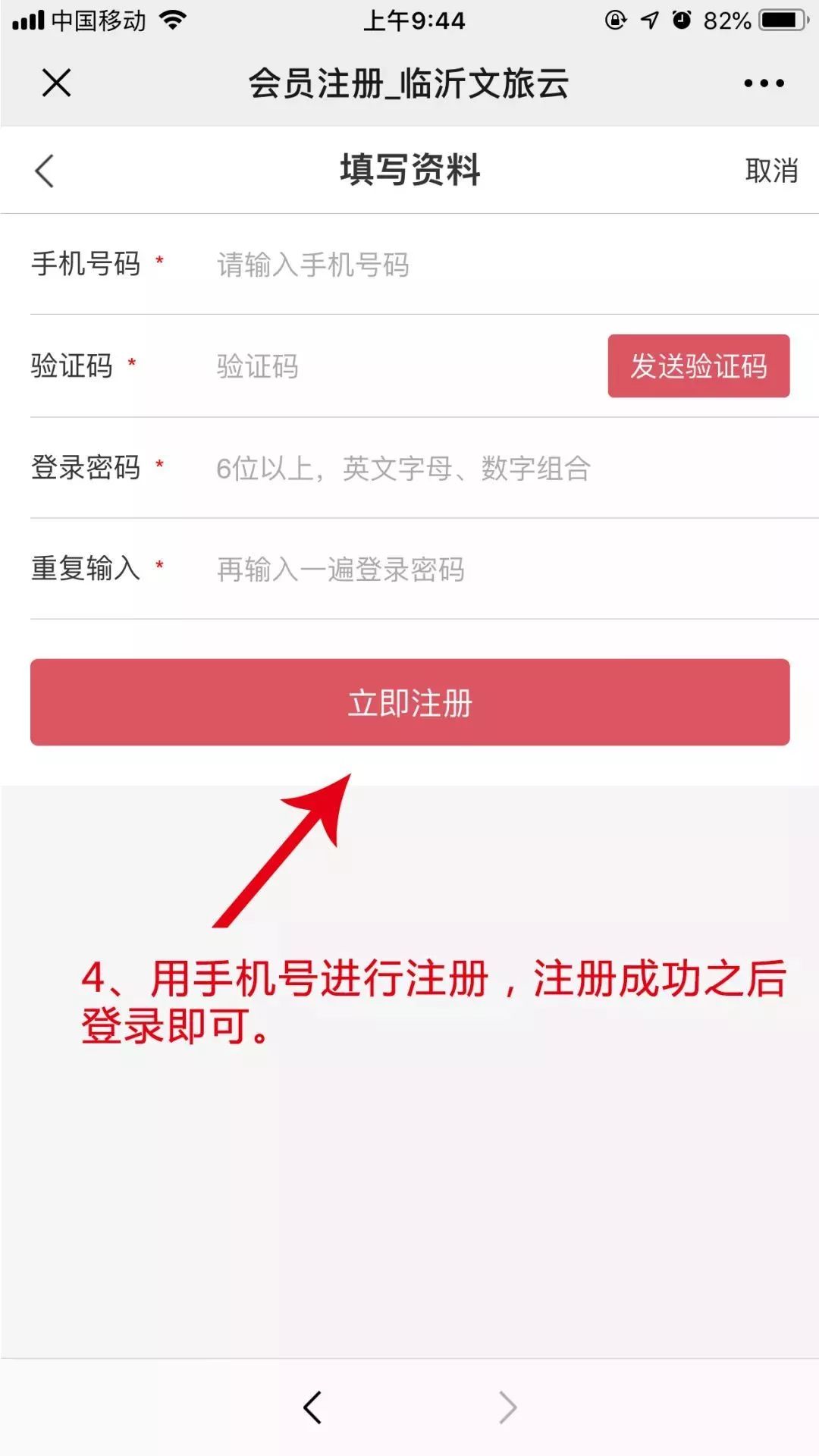Tap 立即注册 to register

tap(409, 702)
